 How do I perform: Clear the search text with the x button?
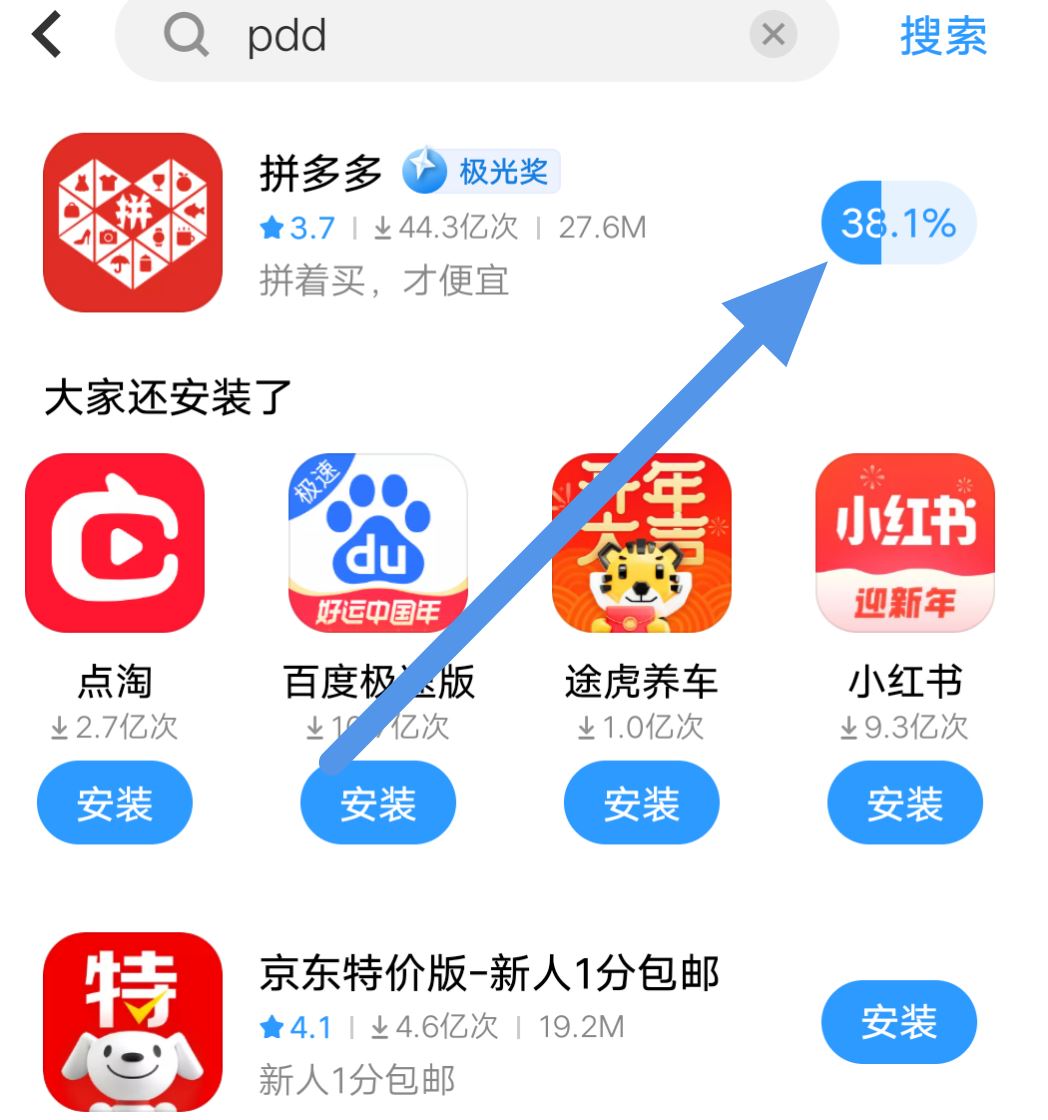pyautogui.click(x=773, y=35)
